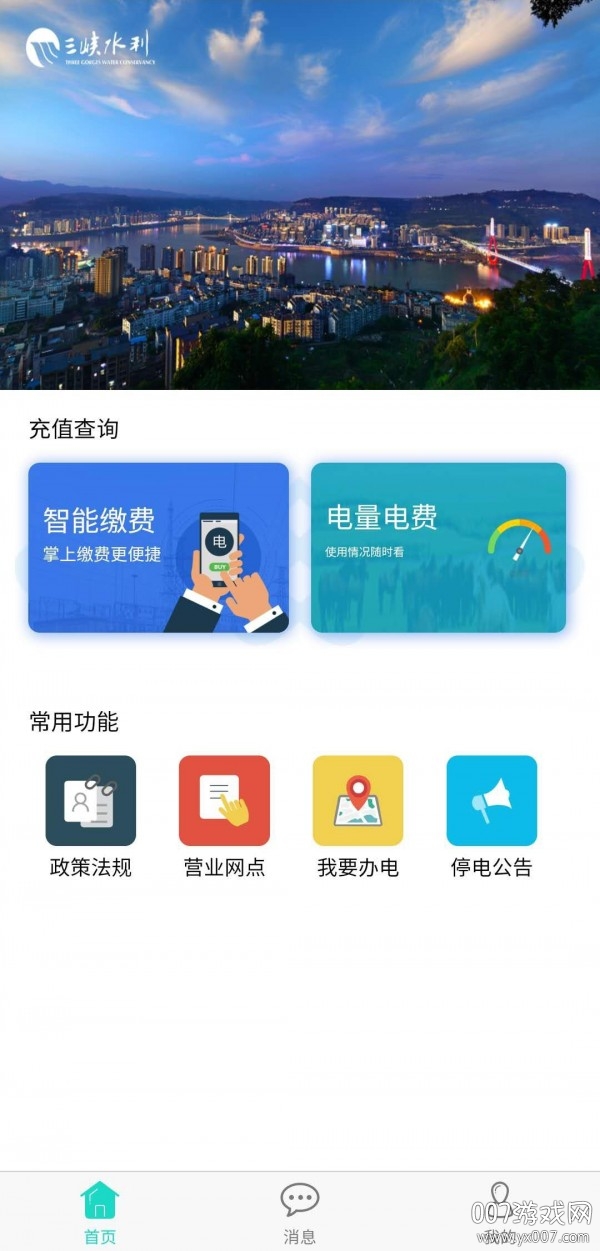Go to the 我的 profile tab
This screenshot has width=600, height=1251.
click(499, 1211)
